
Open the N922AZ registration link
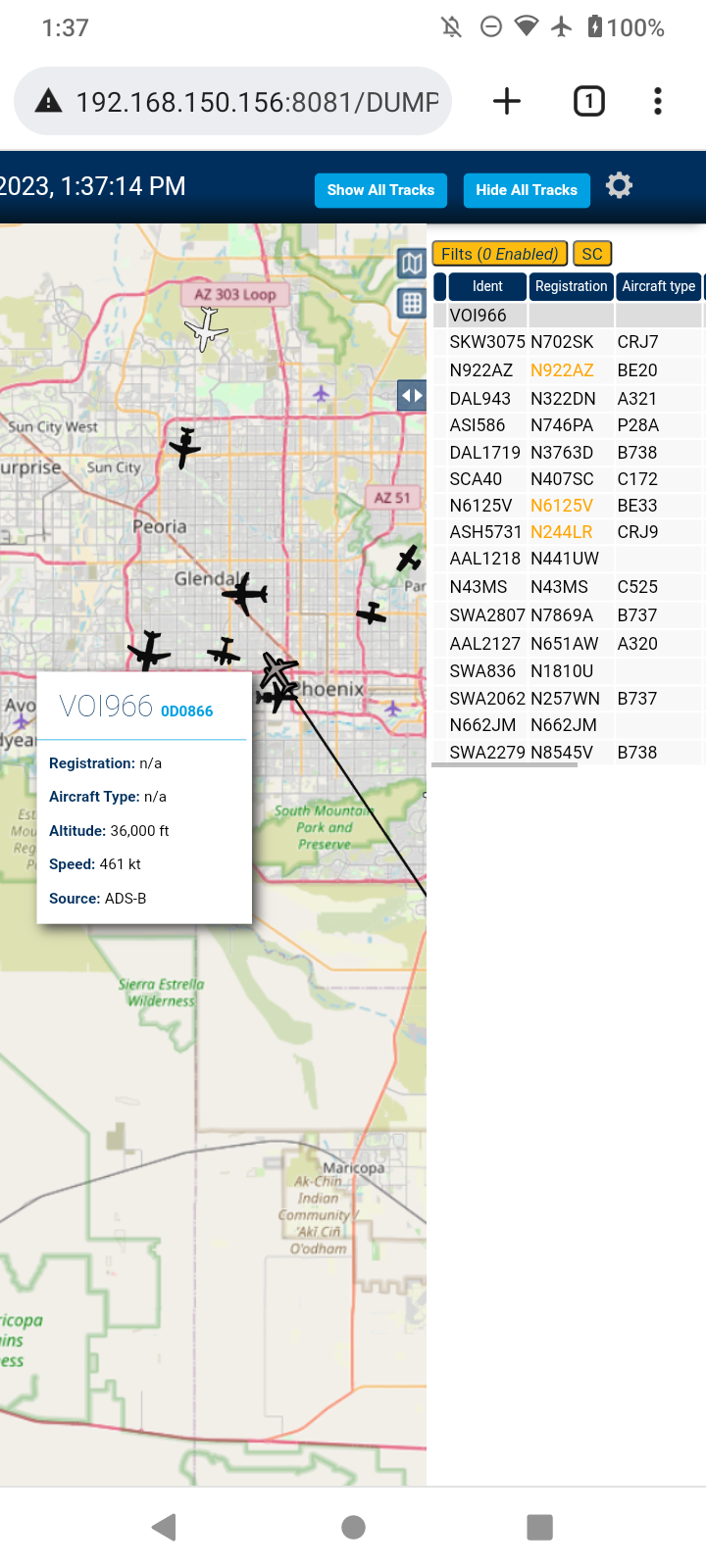click(x=562, y=370)
